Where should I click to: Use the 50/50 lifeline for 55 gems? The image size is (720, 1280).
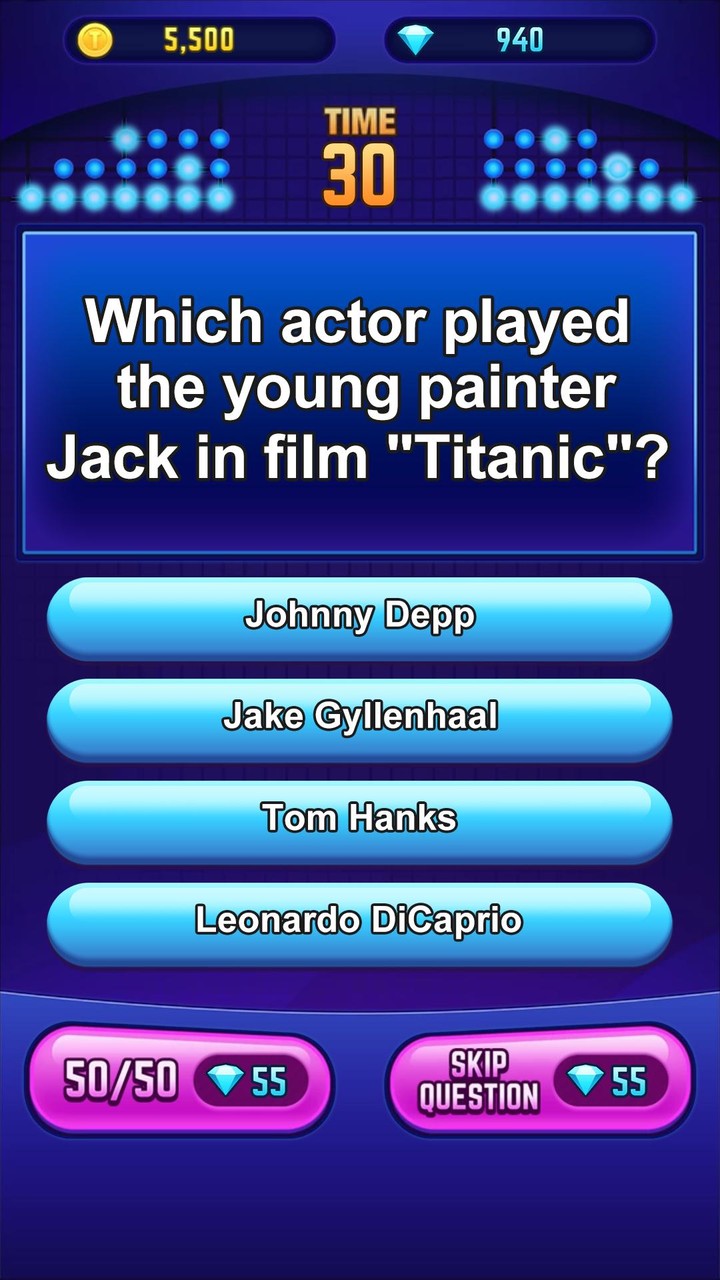[180, 1082]
